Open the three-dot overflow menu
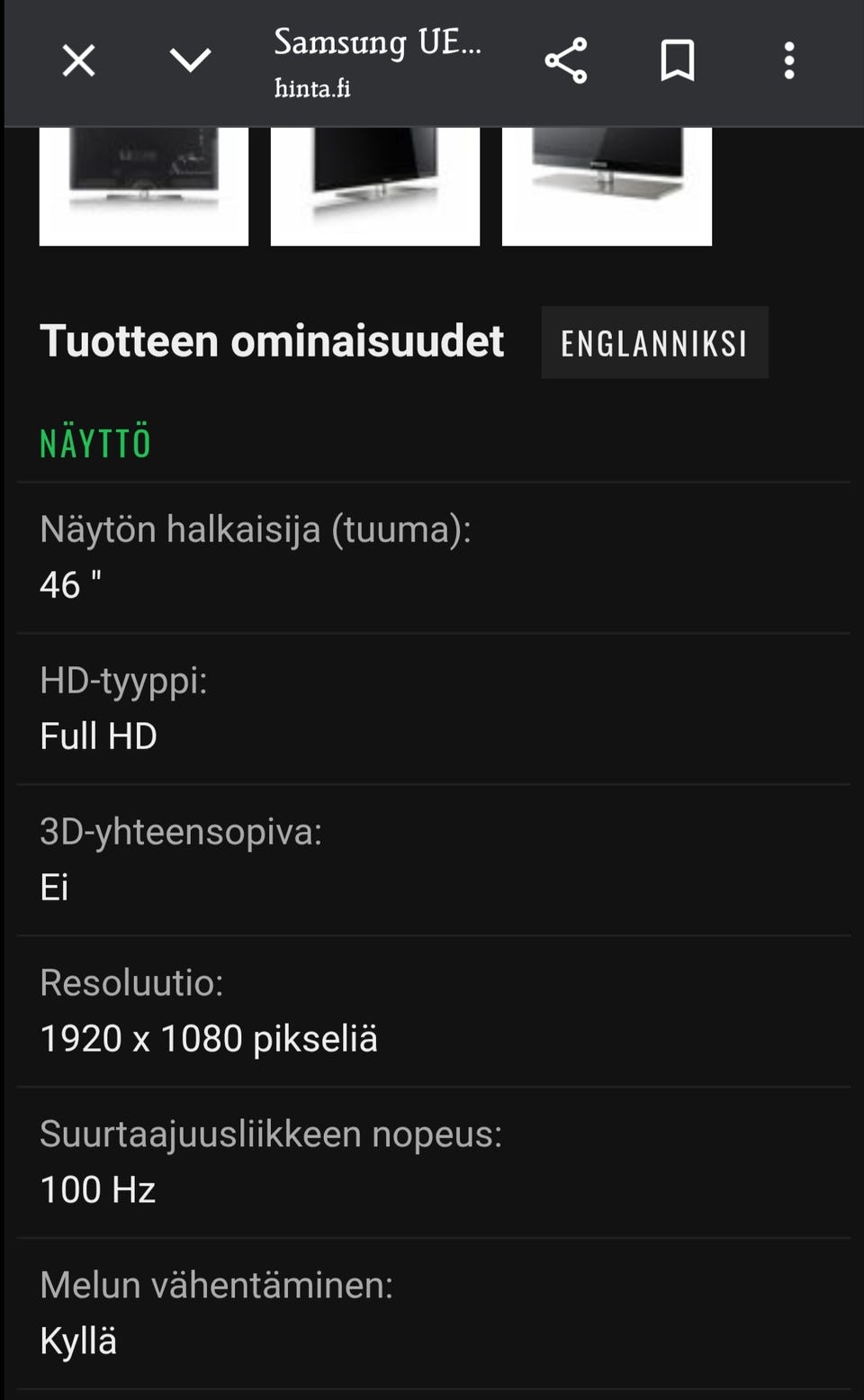 (789, 61)
